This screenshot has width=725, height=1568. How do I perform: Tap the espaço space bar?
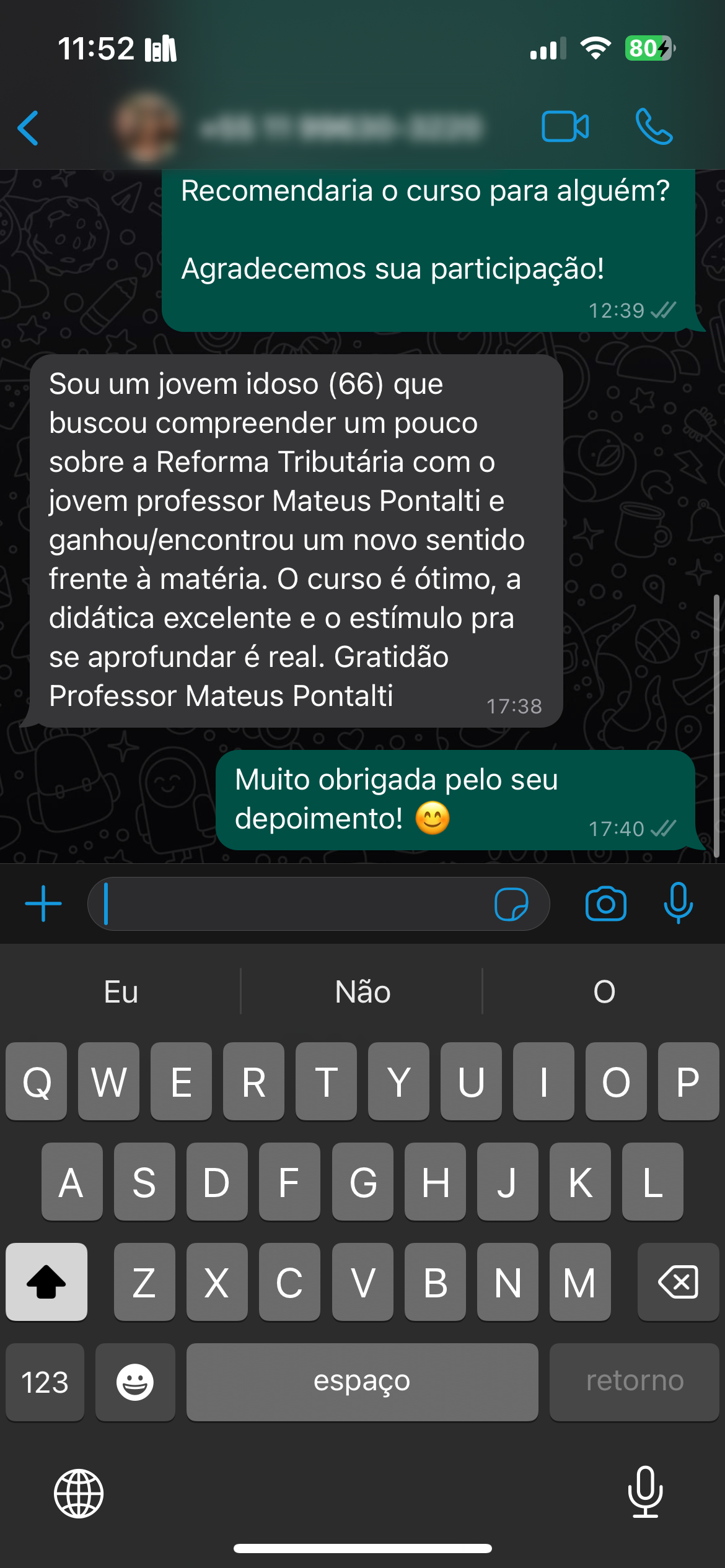click(x=362, y=1382)
